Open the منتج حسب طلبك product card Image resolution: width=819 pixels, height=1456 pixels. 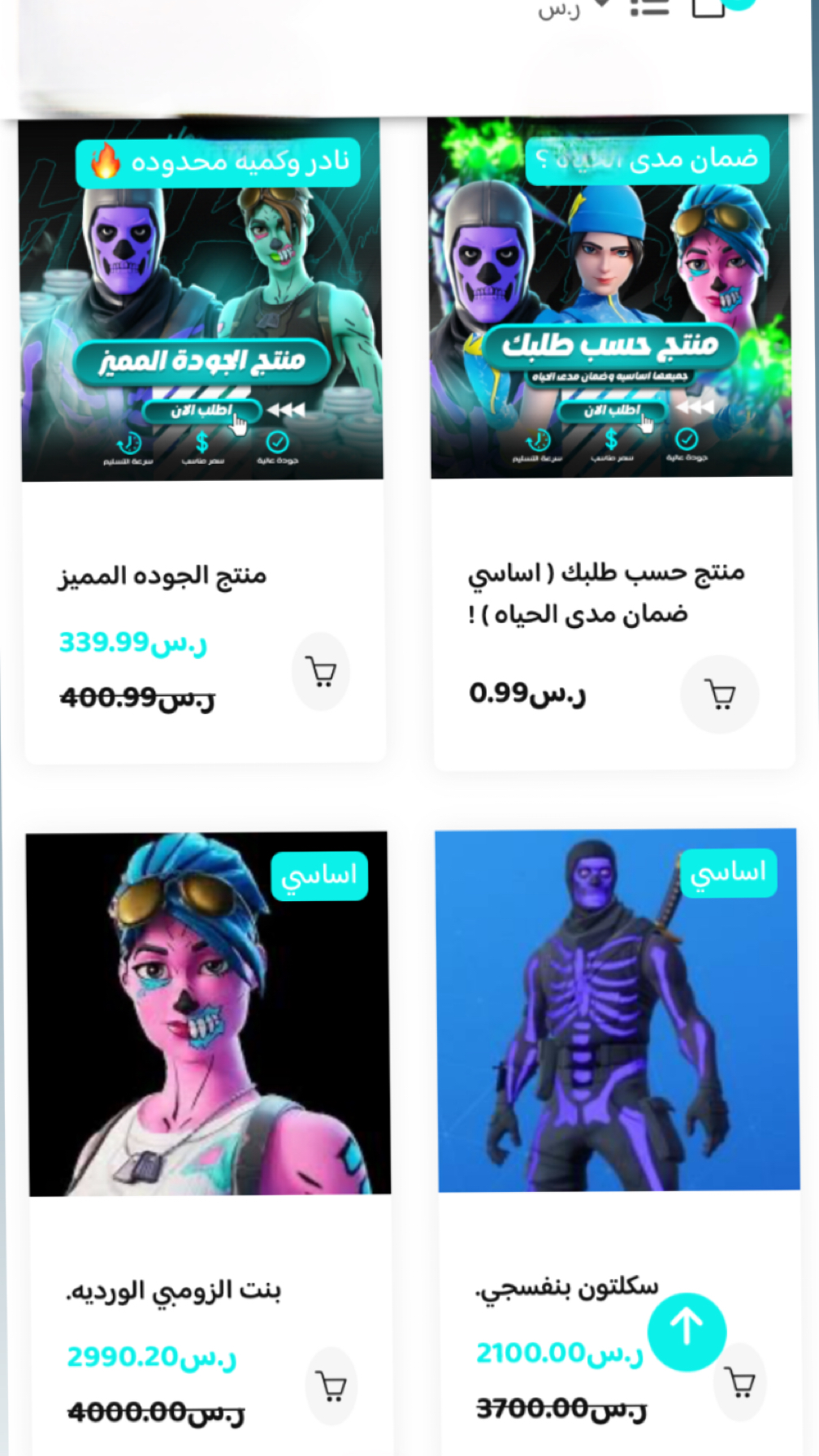(613, 443)
